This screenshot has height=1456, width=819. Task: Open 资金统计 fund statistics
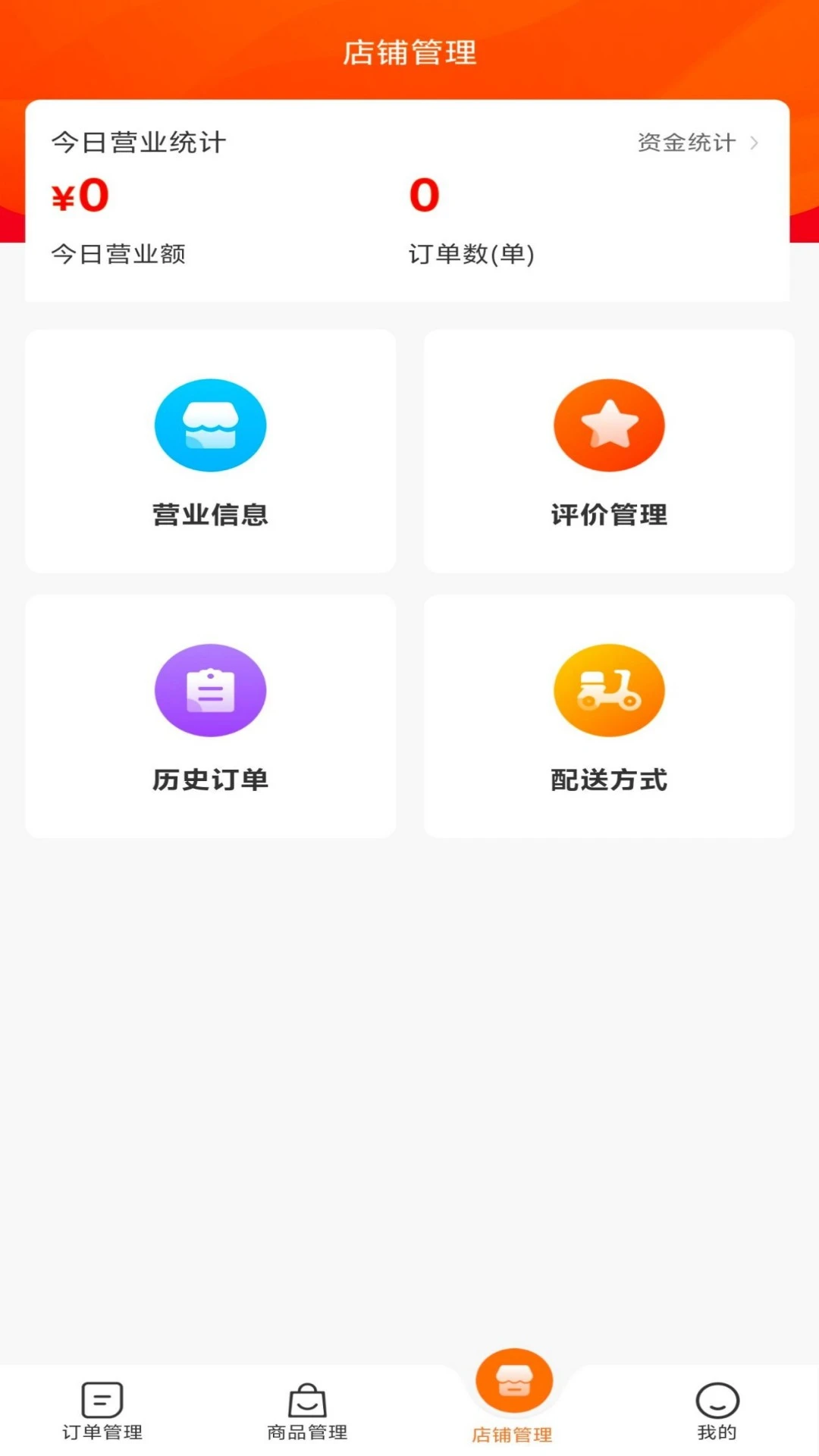point(697,143)
